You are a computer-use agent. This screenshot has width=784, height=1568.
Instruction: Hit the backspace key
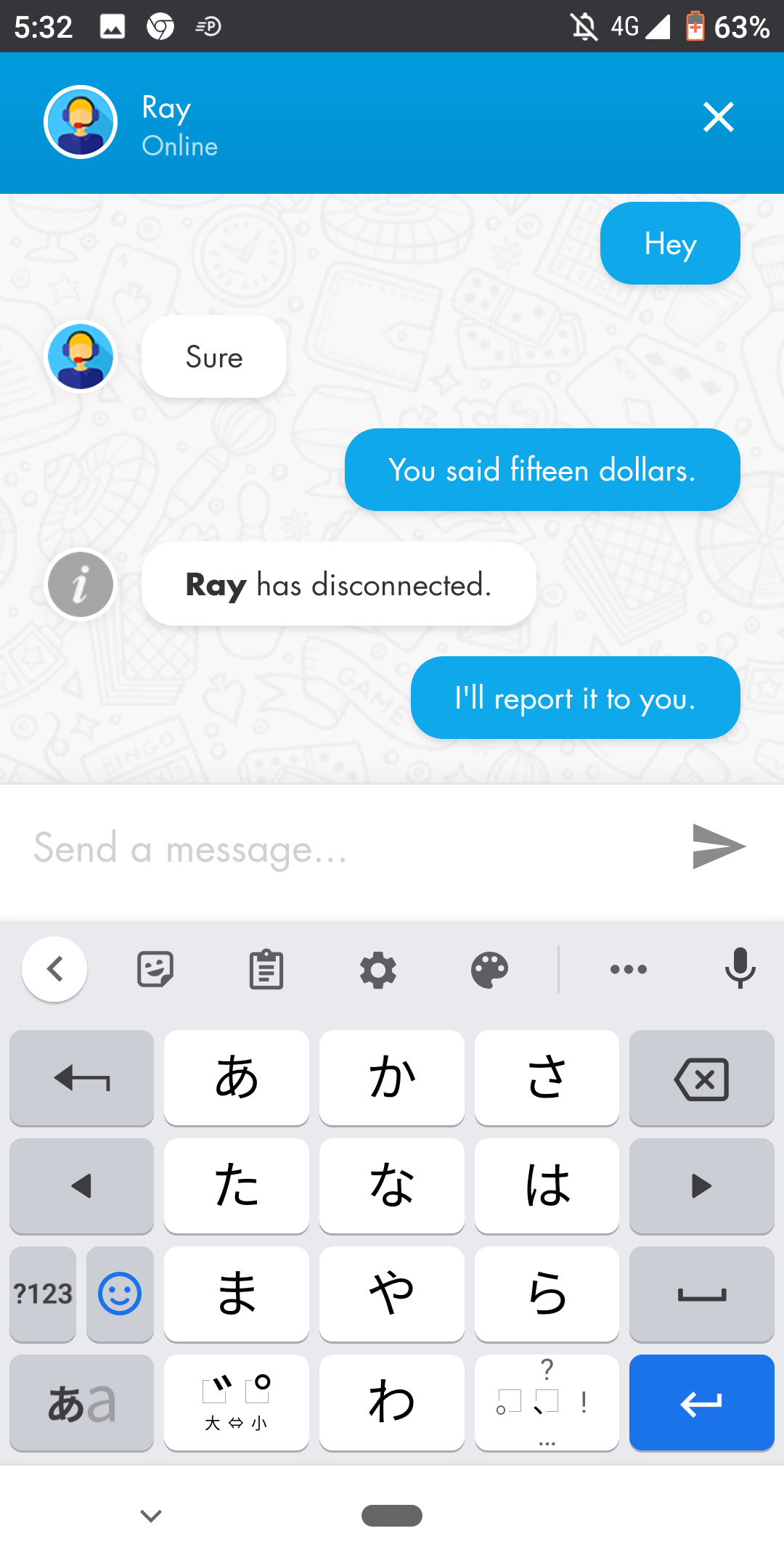click(x=701, y=1078)
